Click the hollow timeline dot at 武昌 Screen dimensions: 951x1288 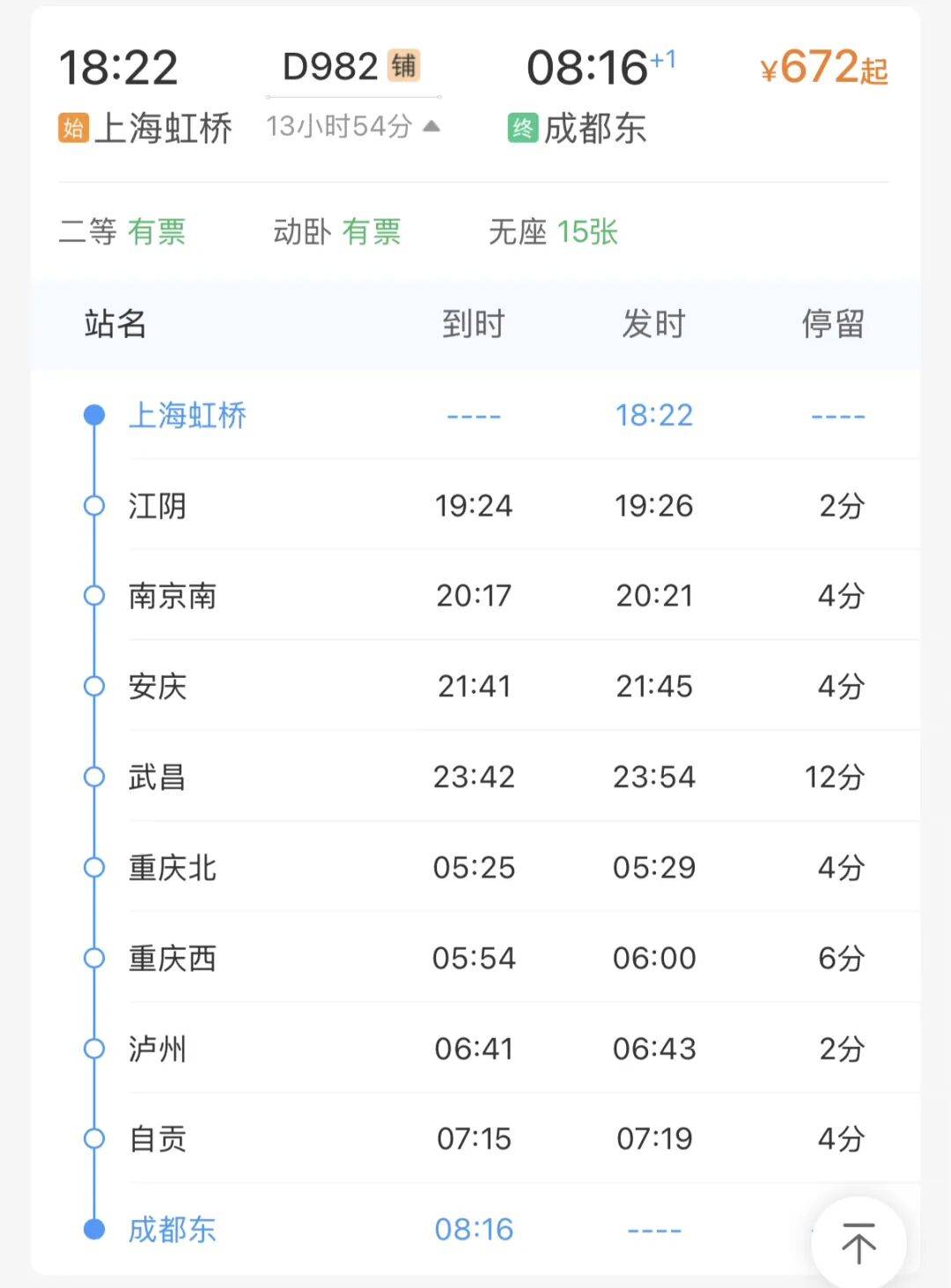[93, 776]
